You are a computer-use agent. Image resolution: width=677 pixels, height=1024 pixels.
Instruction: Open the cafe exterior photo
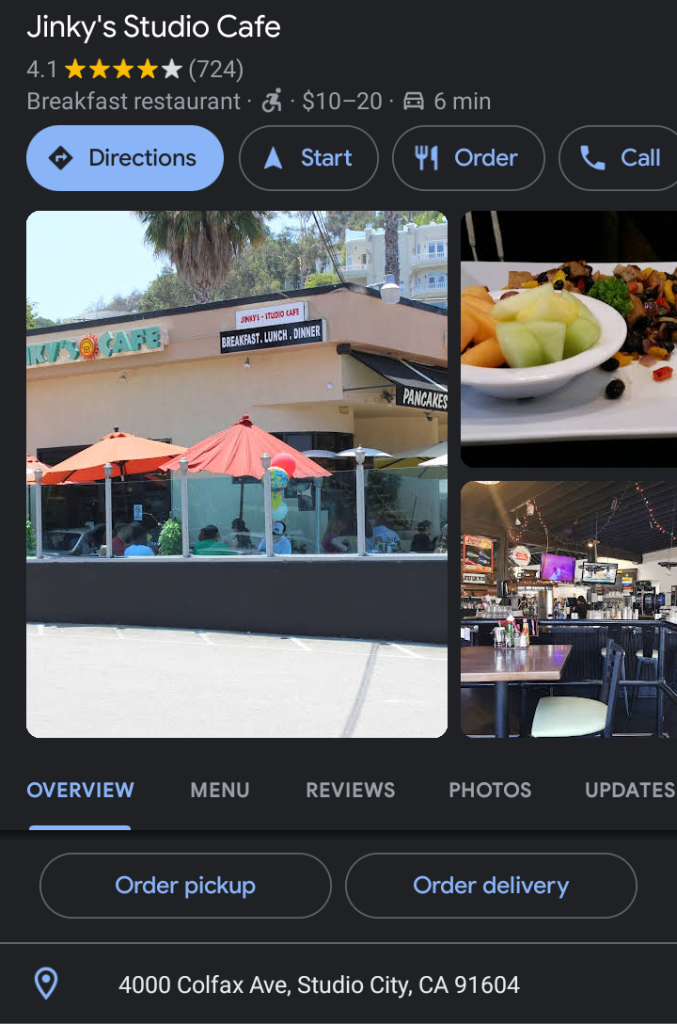coord(236,474)
